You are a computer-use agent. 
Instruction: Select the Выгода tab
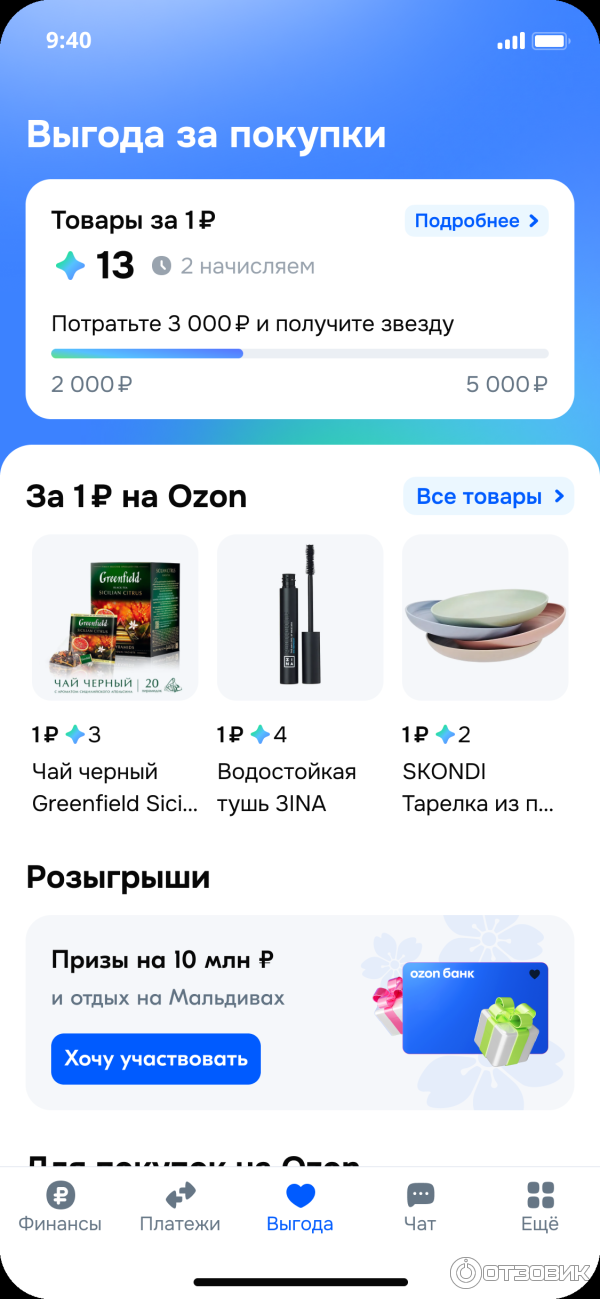coord(300,1206)
